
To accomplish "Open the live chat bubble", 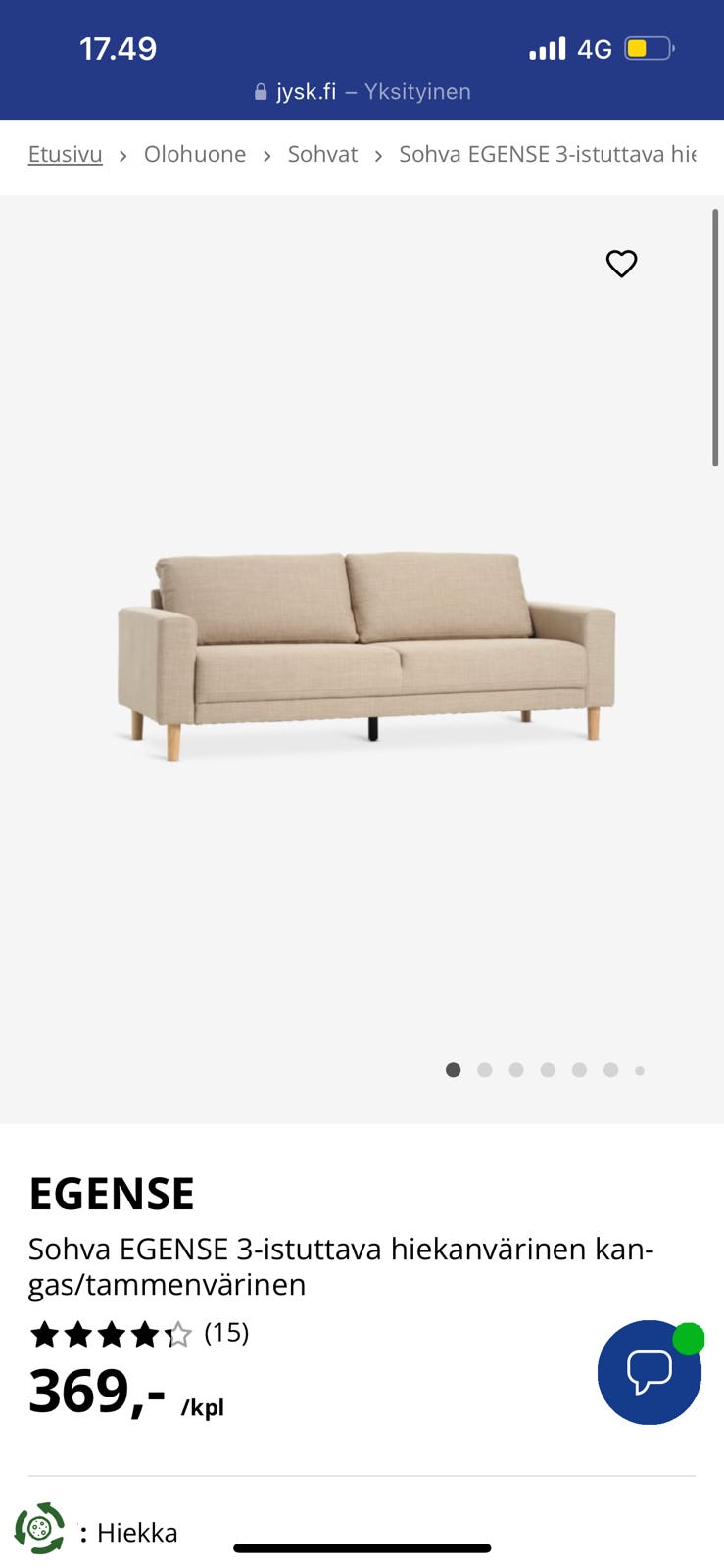I will pyautogui.click(x=649, y=1371).
